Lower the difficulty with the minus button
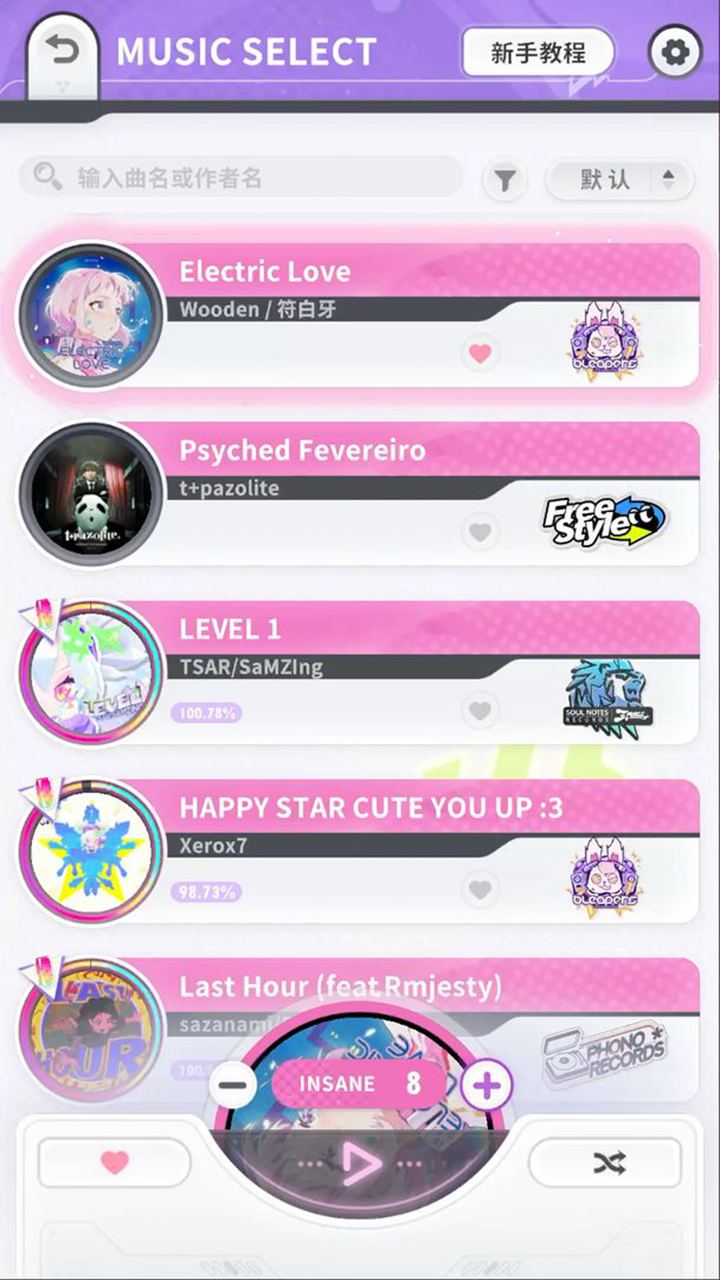Image resolution: width=720 pixels, height=1280 pixels. click(x=233, y=1085)
